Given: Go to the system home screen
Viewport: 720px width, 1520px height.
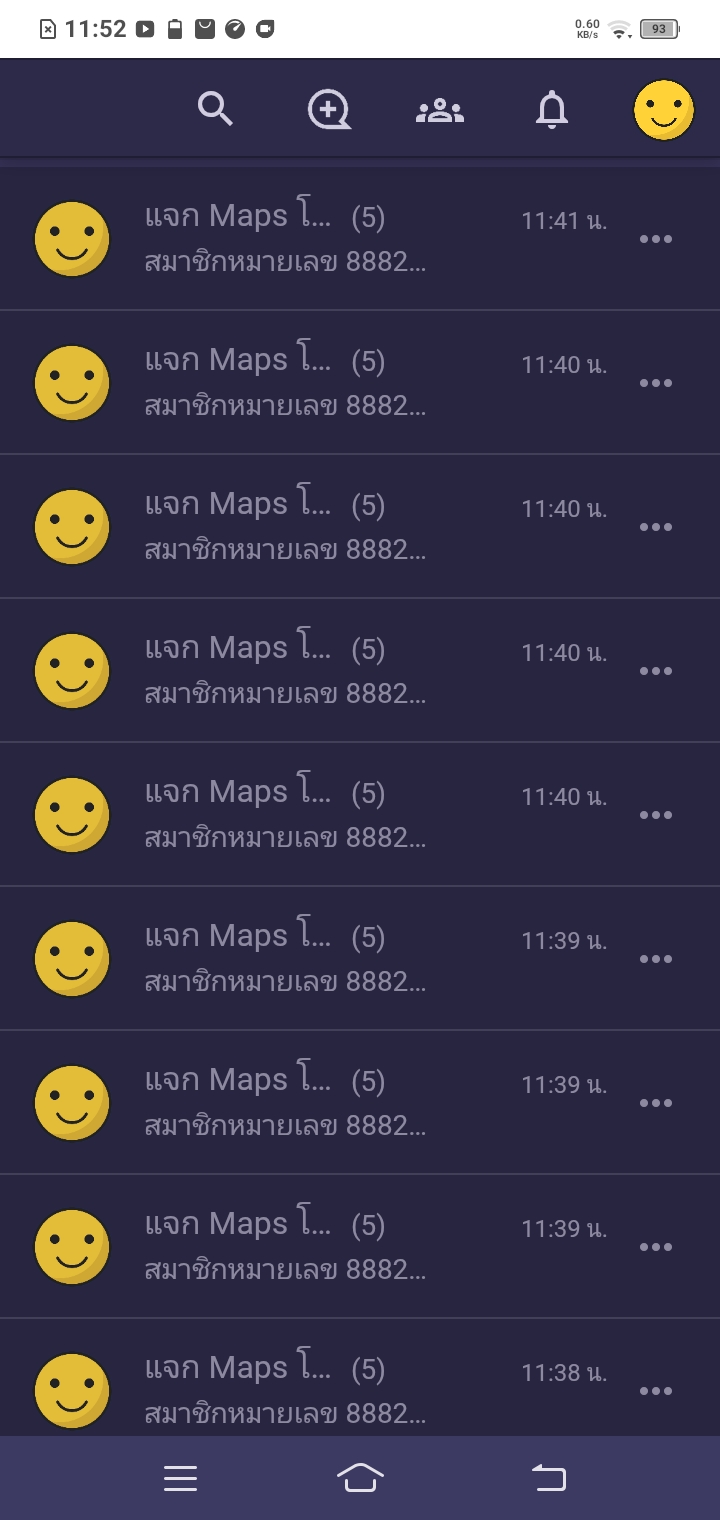Looking at the screenshot, I should click(x=360, y=1477).
